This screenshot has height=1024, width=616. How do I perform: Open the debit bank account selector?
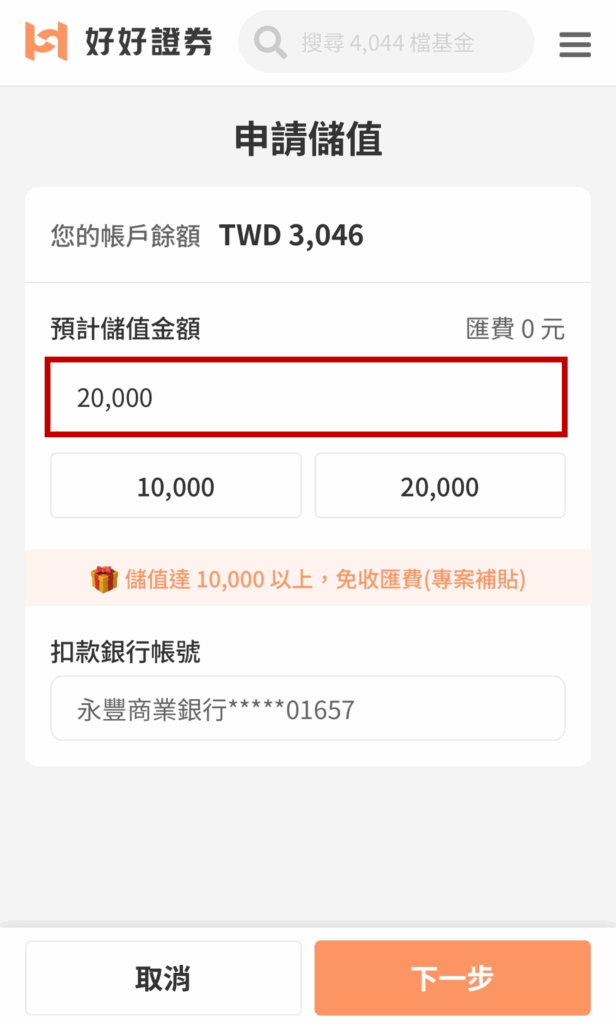308,709
